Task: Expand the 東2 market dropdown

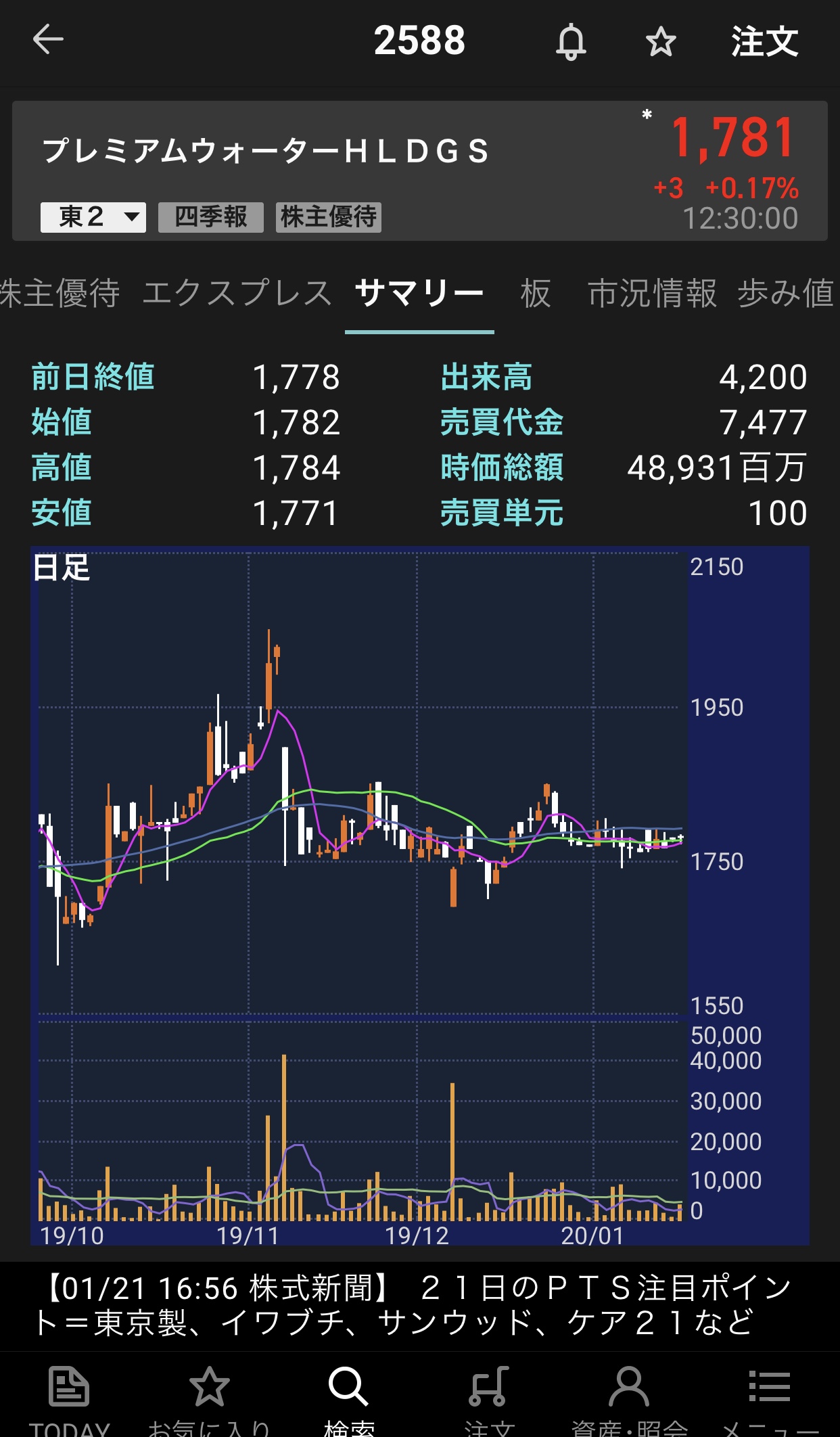Action: coord(93,217)
